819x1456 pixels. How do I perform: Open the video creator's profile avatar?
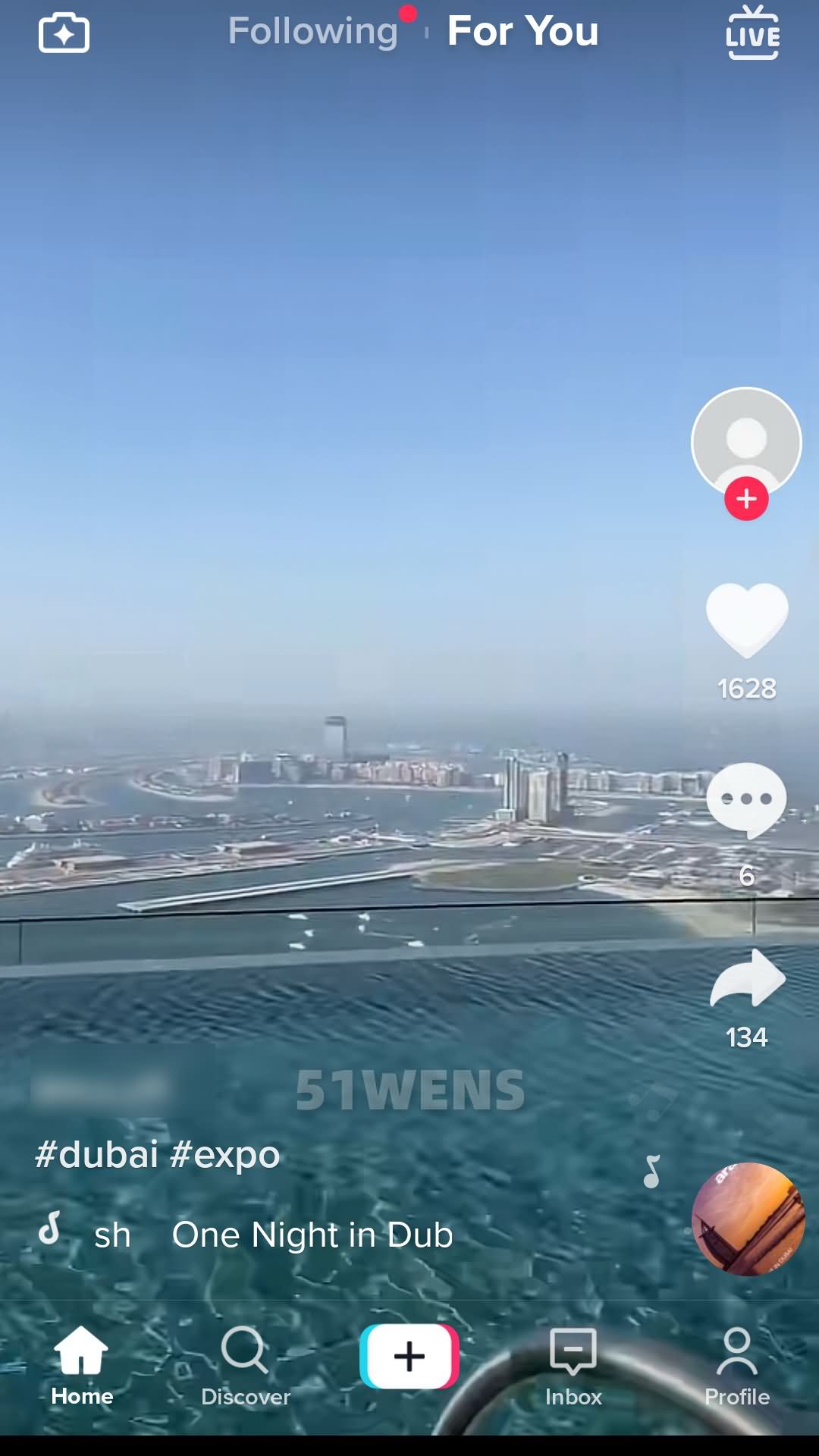coord(746,442)
